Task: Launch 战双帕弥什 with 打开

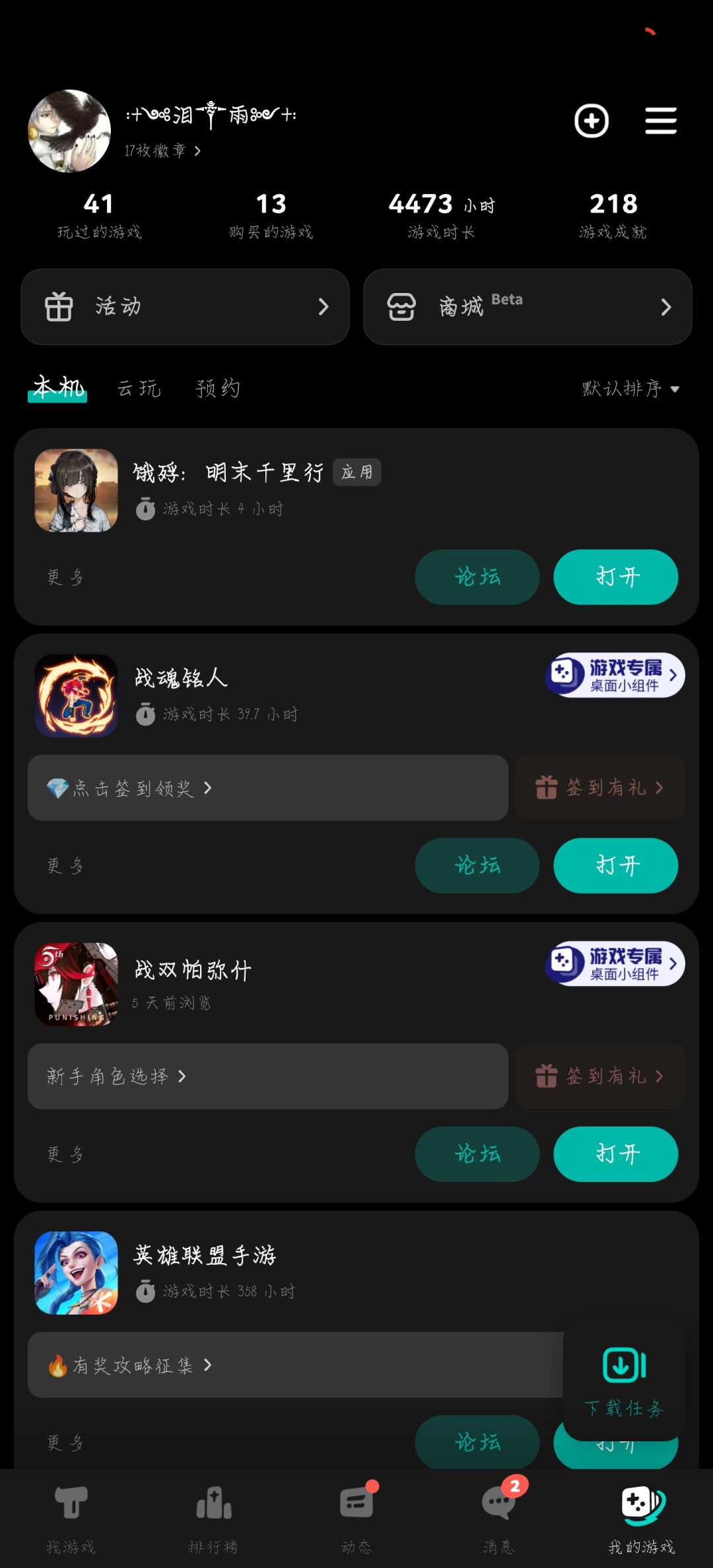Action: click(x=616, y=1154)
